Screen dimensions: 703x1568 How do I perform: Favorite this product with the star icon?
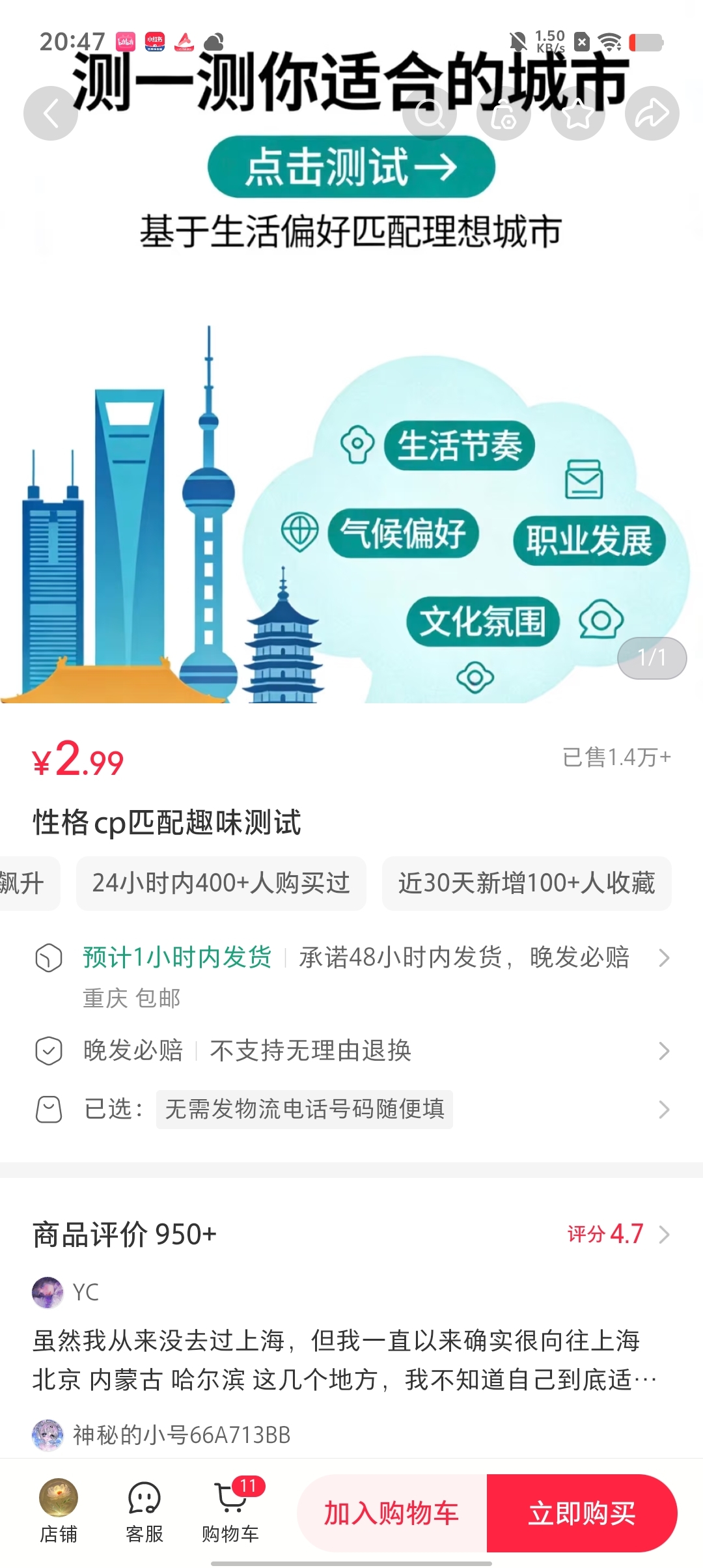click(578, 114)
